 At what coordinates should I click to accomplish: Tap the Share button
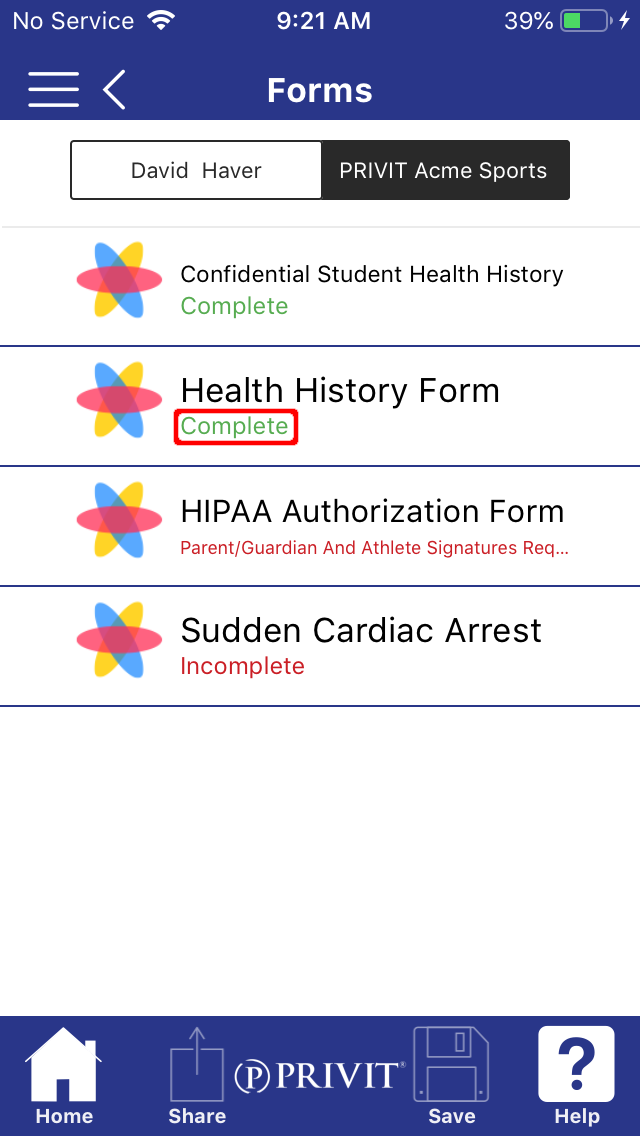coord(197,1075)
